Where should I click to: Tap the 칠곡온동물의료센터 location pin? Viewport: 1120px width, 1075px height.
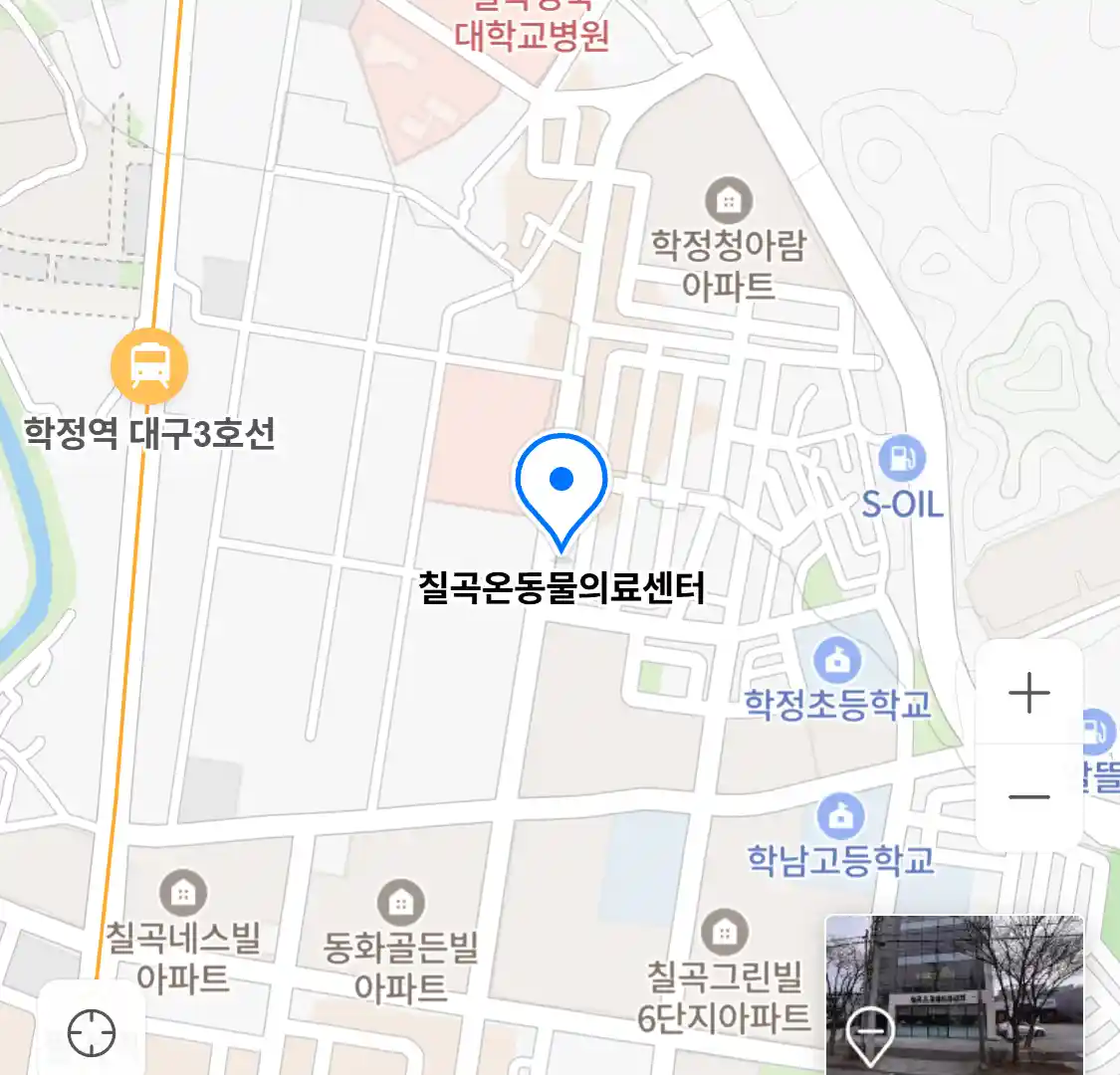(561, 484)
